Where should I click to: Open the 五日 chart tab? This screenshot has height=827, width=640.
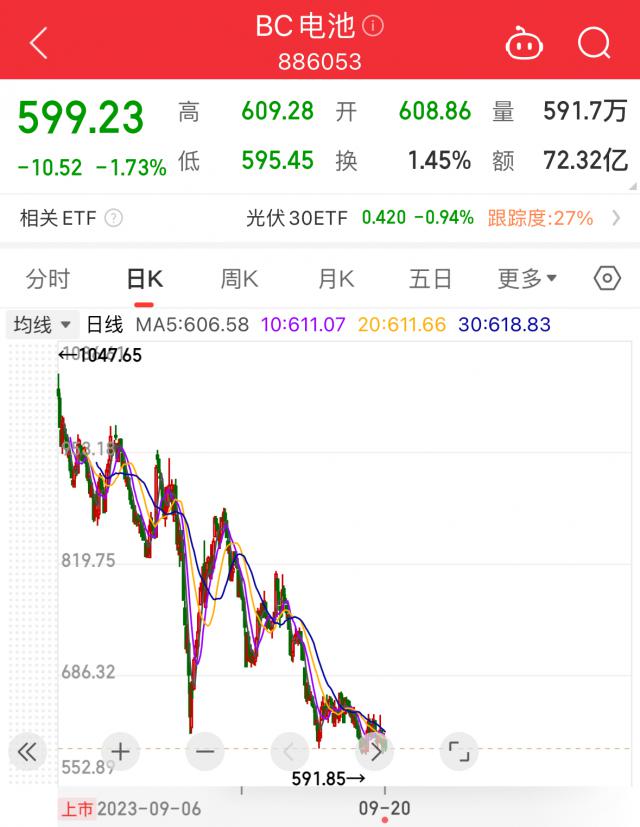tap(430, 279)
